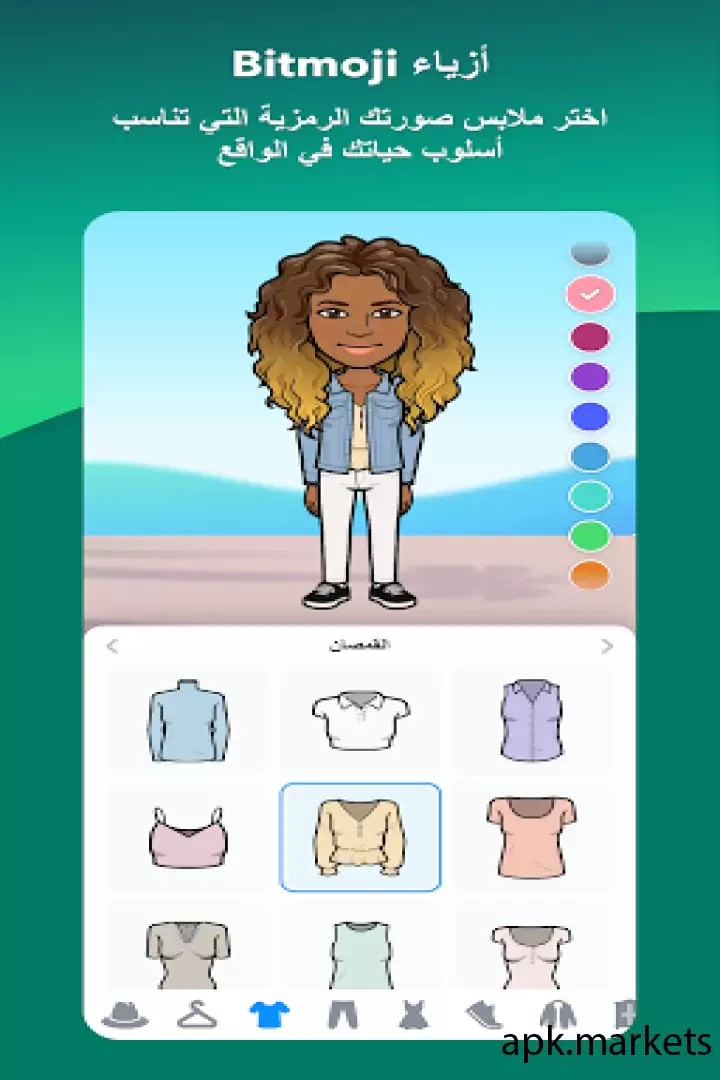Click the left arrow beside القمصان

[113, 645]
